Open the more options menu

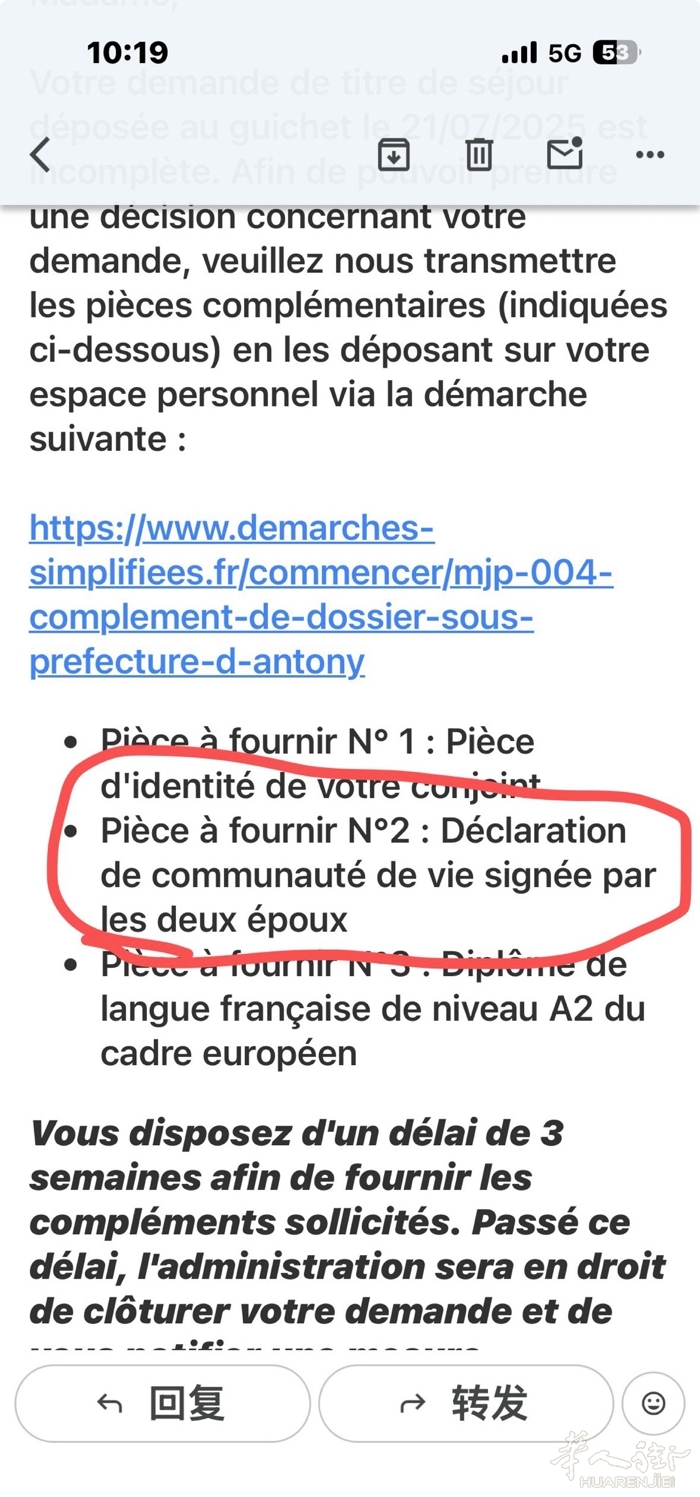click(x=650, y=155)
